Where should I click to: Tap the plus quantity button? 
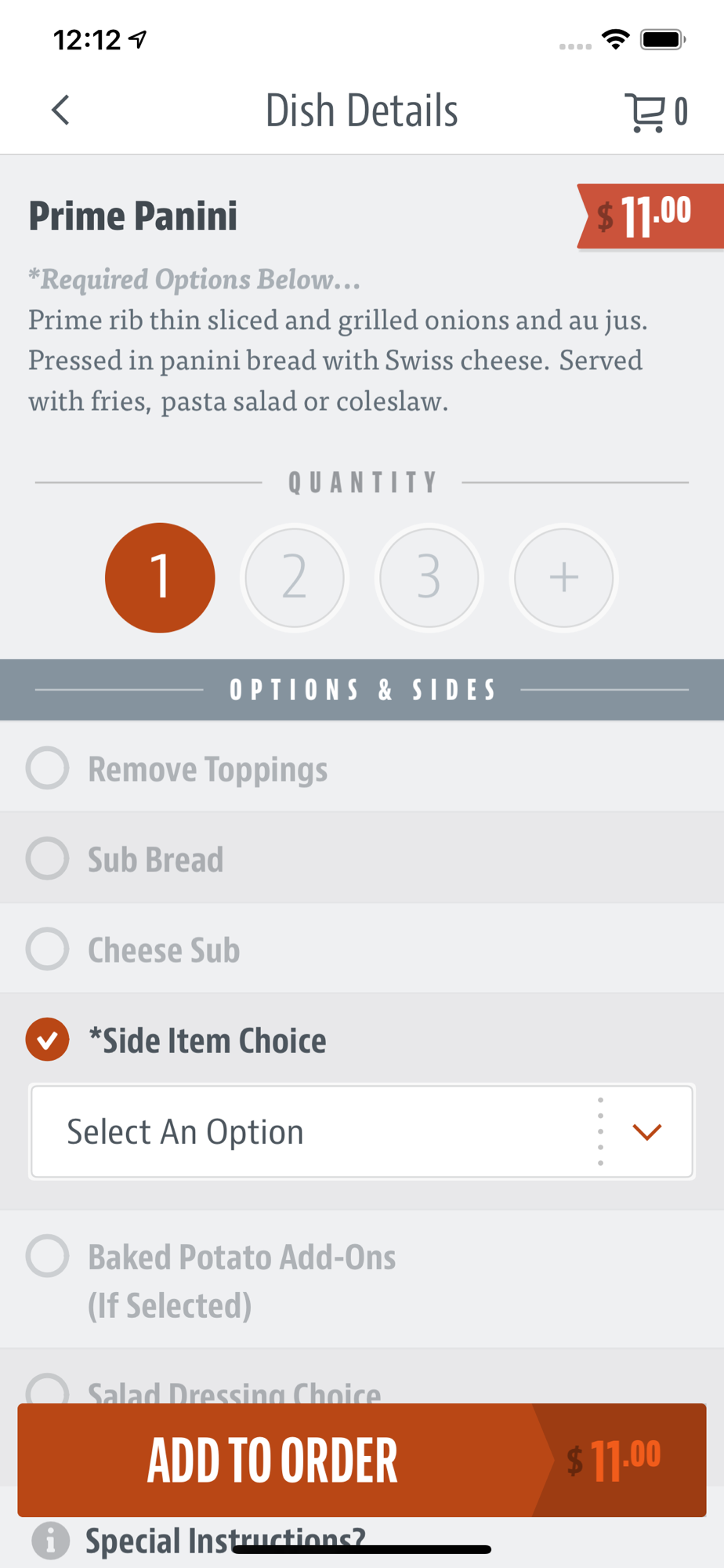(x=563, y=578)
